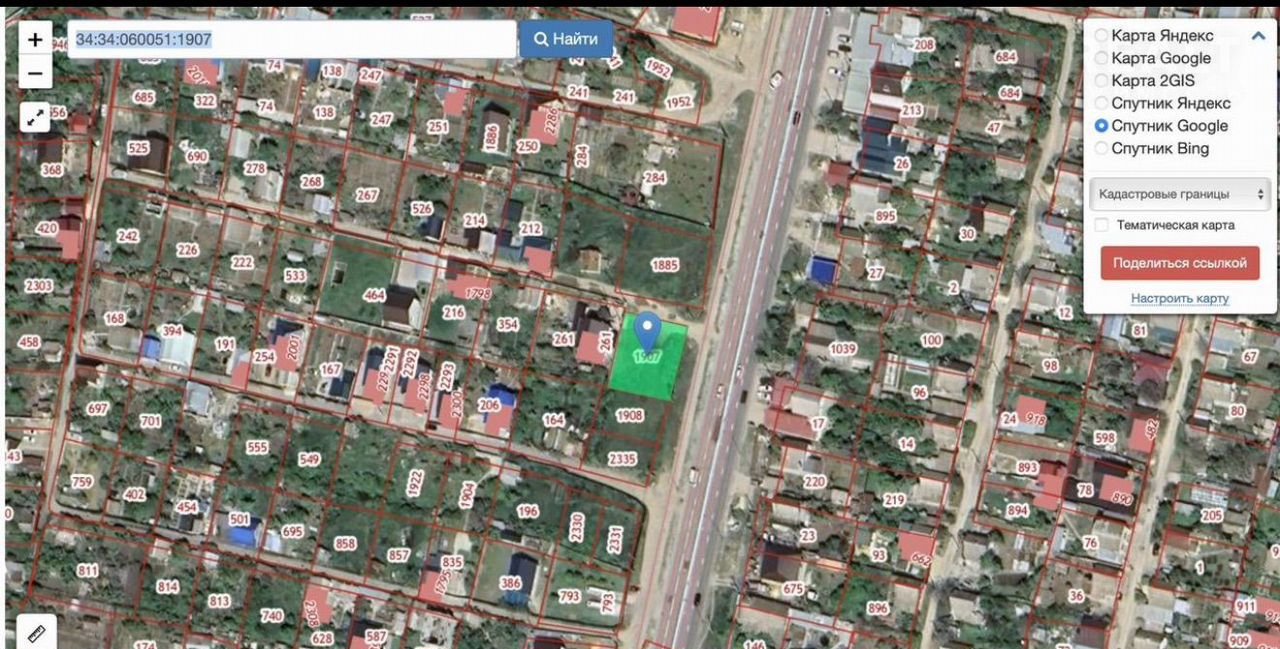The height and width of the screenshot is (649, 1280).
Task: Zoom in on the map
Action: pyautogui.click(x=35, y=40)
